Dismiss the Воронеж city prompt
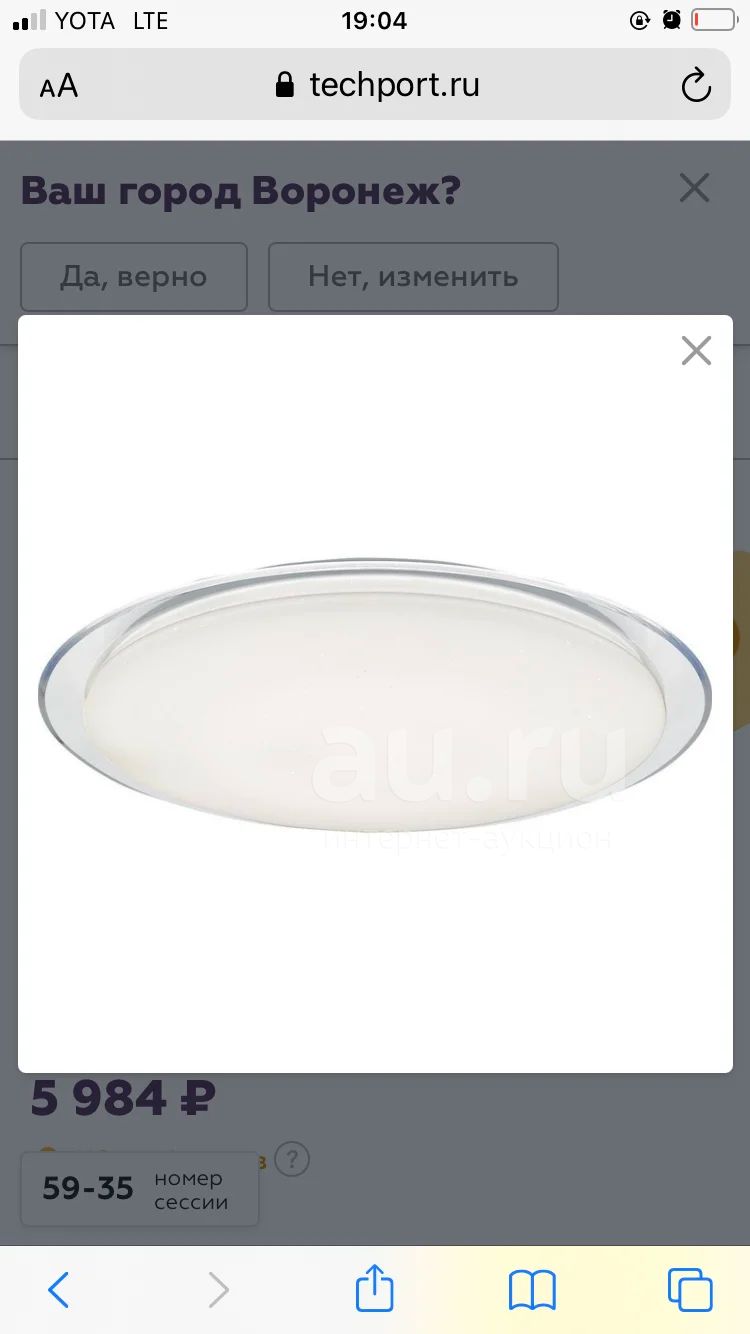This screenshot has width=750, height=1334. point(694,188)
